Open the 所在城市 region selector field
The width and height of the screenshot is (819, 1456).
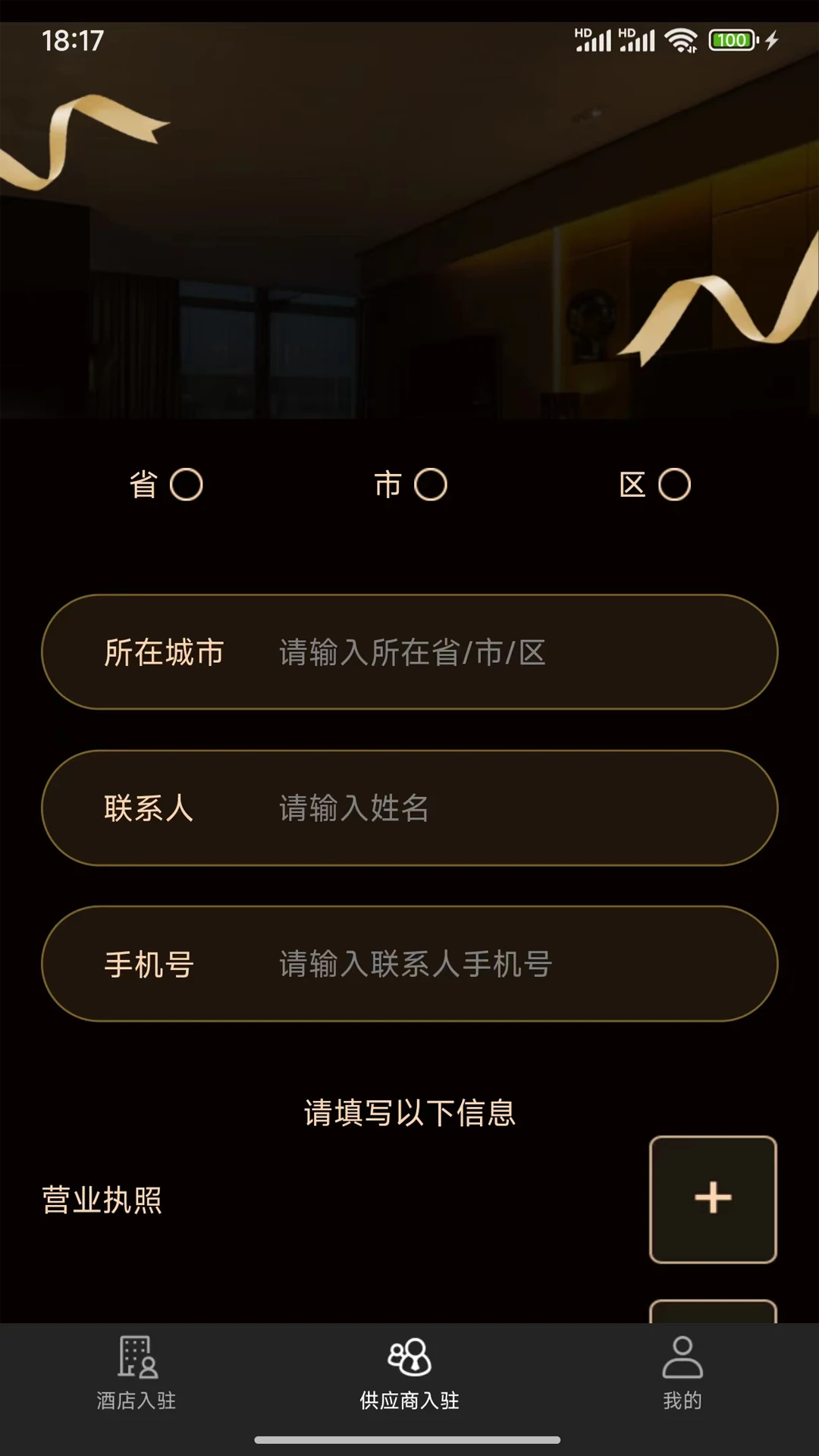click(x=409, y=652)
